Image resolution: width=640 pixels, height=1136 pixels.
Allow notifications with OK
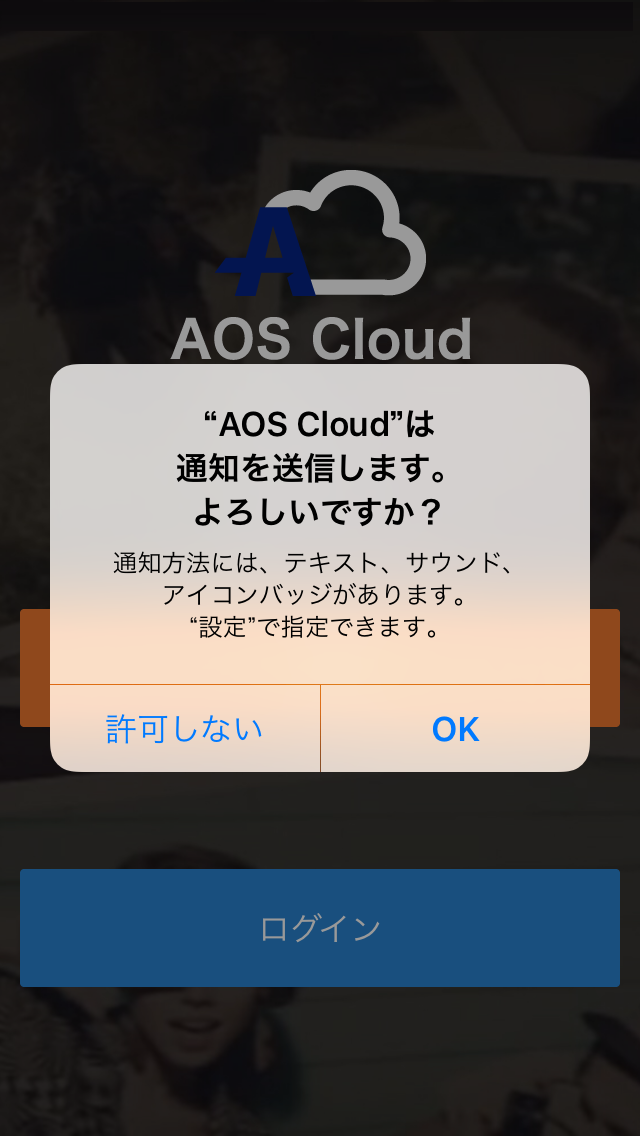tap(455, 729)
